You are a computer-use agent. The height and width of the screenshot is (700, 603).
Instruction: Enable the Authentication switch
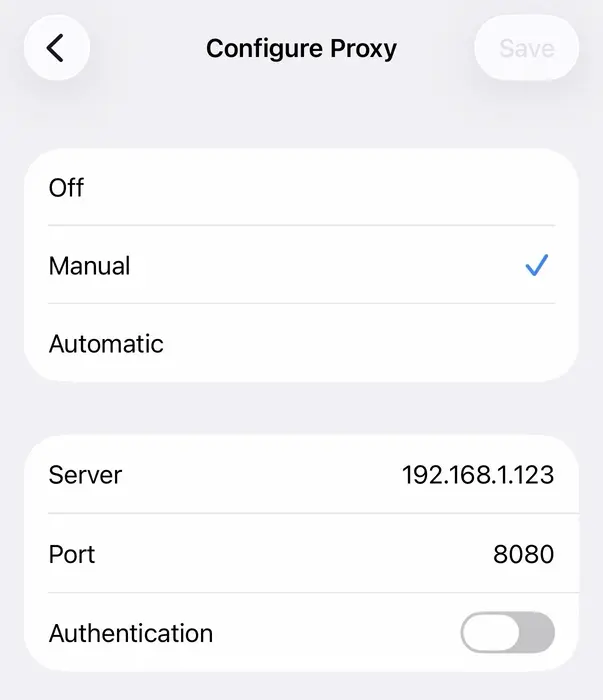(507, 633)
